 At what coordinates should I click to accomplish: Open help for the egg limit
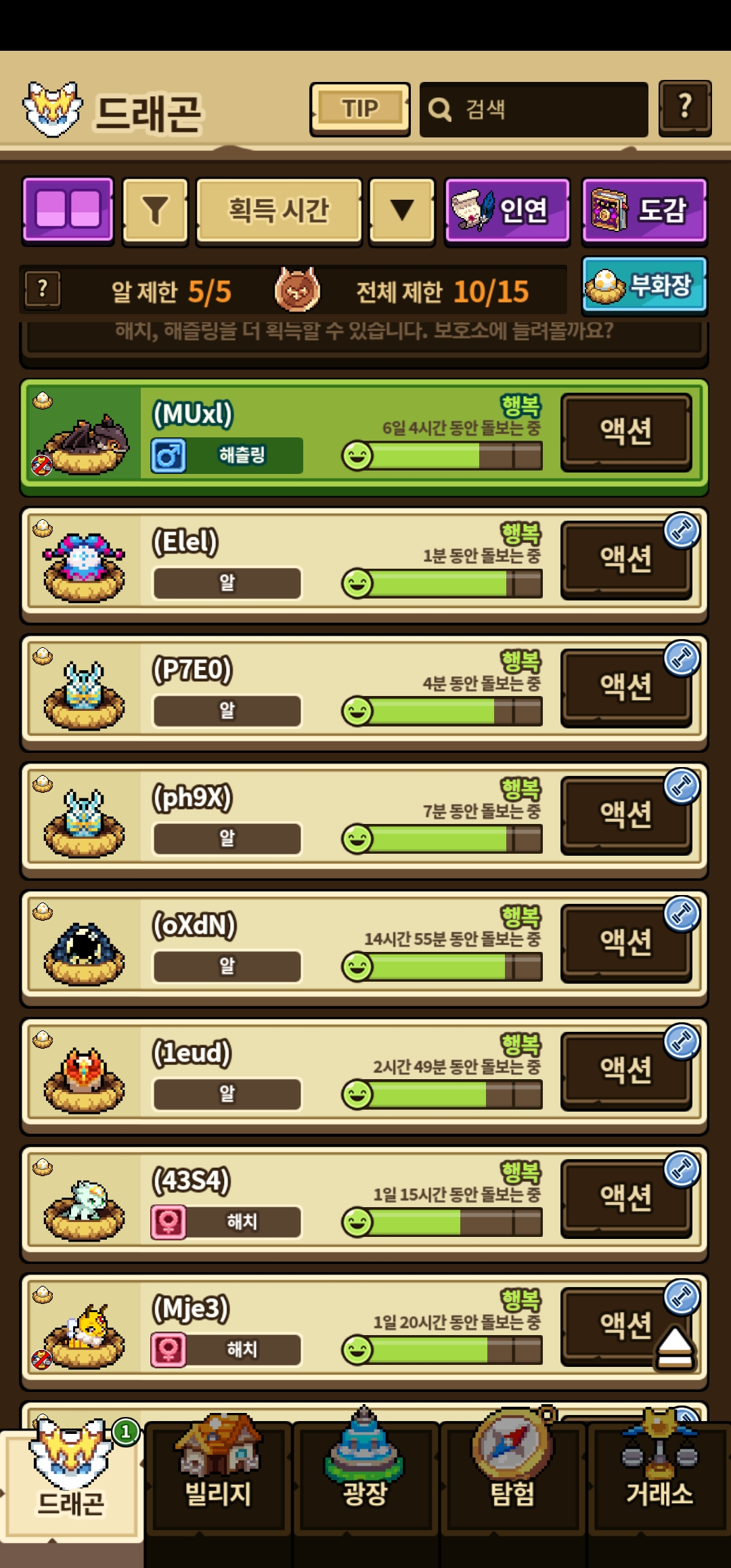pyautogui.click(x=43, y=290)
